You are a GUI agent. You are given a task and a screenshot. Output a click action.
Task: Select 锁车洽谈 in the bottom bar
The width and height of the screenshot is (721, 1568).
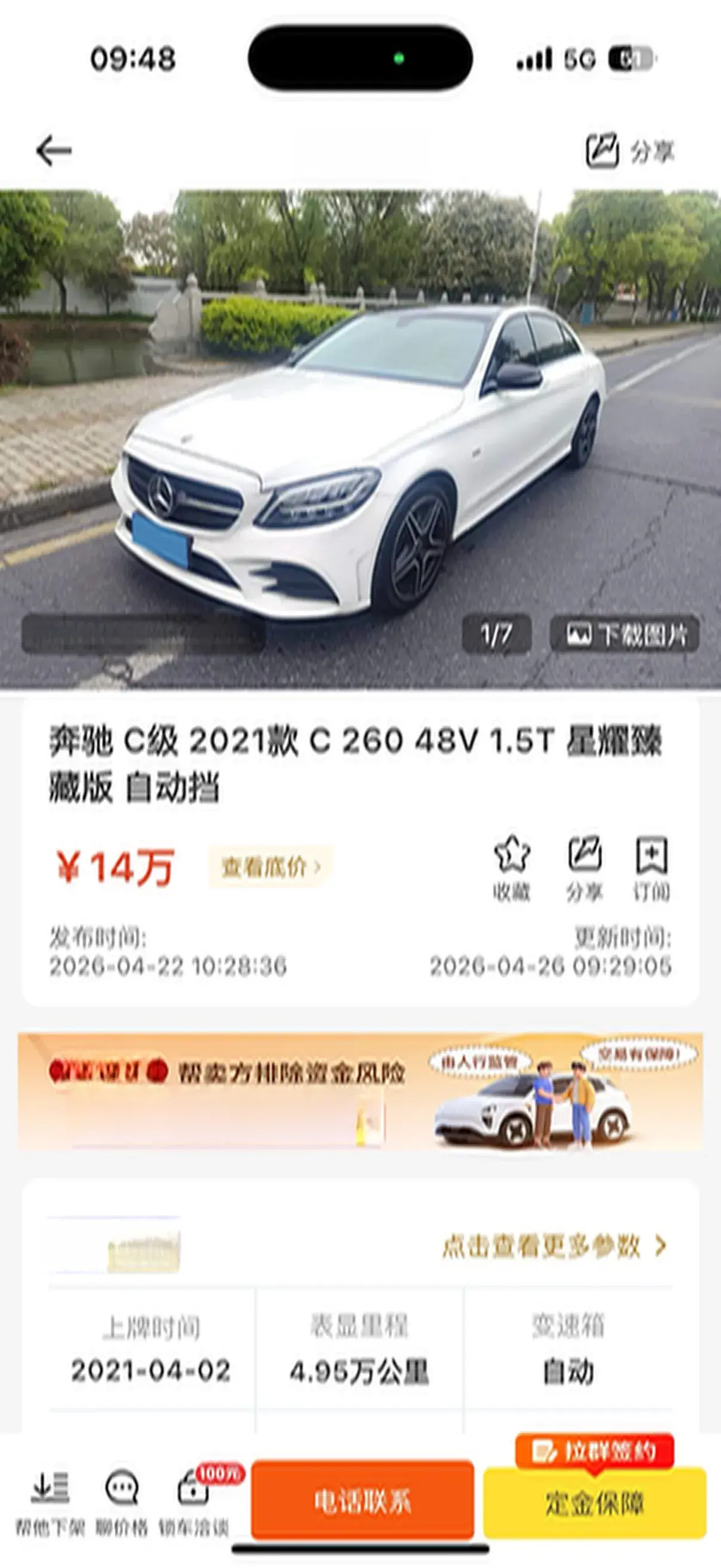pyautogui.click(x=194, y=1500)
